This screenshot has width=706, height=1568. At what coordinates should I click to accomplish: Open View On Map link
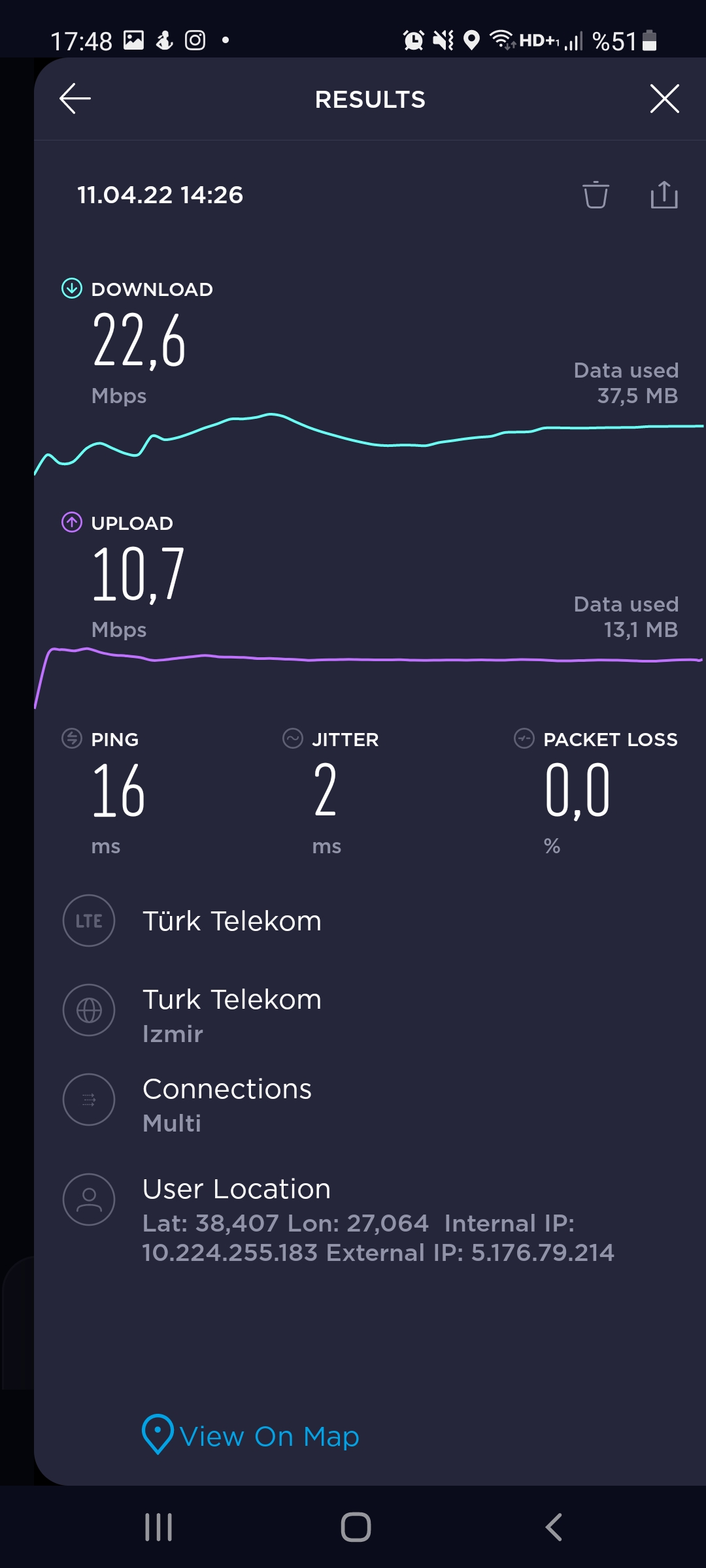(251, 1435)
